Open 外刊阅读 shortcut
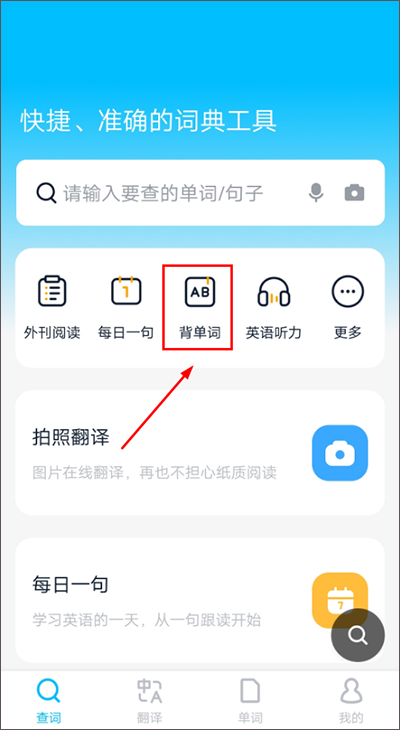Viewport: 400px width, 730px height. click(52, 307)
